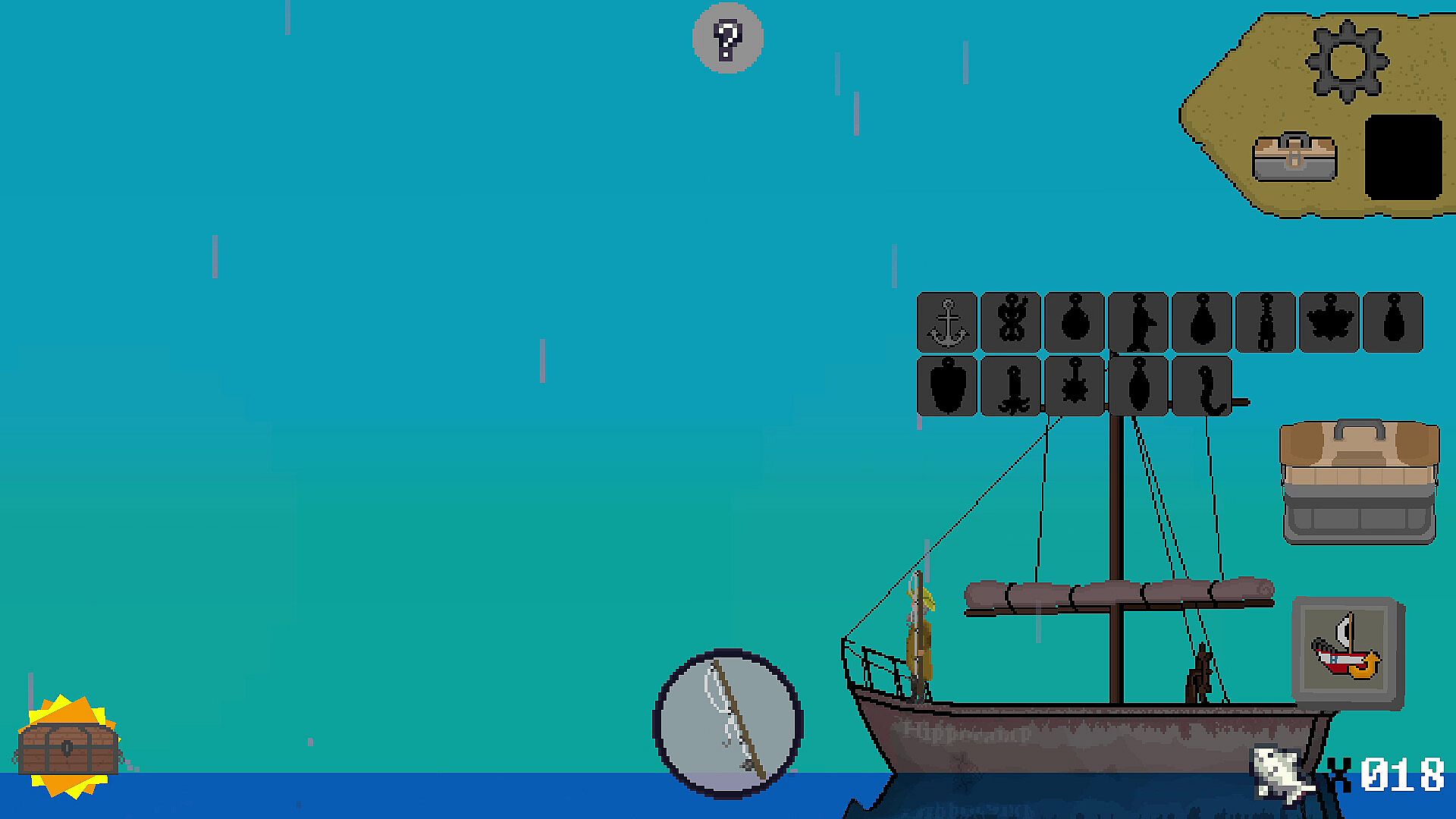Select the shield-shaped lure slot

[x=947, y=386]
